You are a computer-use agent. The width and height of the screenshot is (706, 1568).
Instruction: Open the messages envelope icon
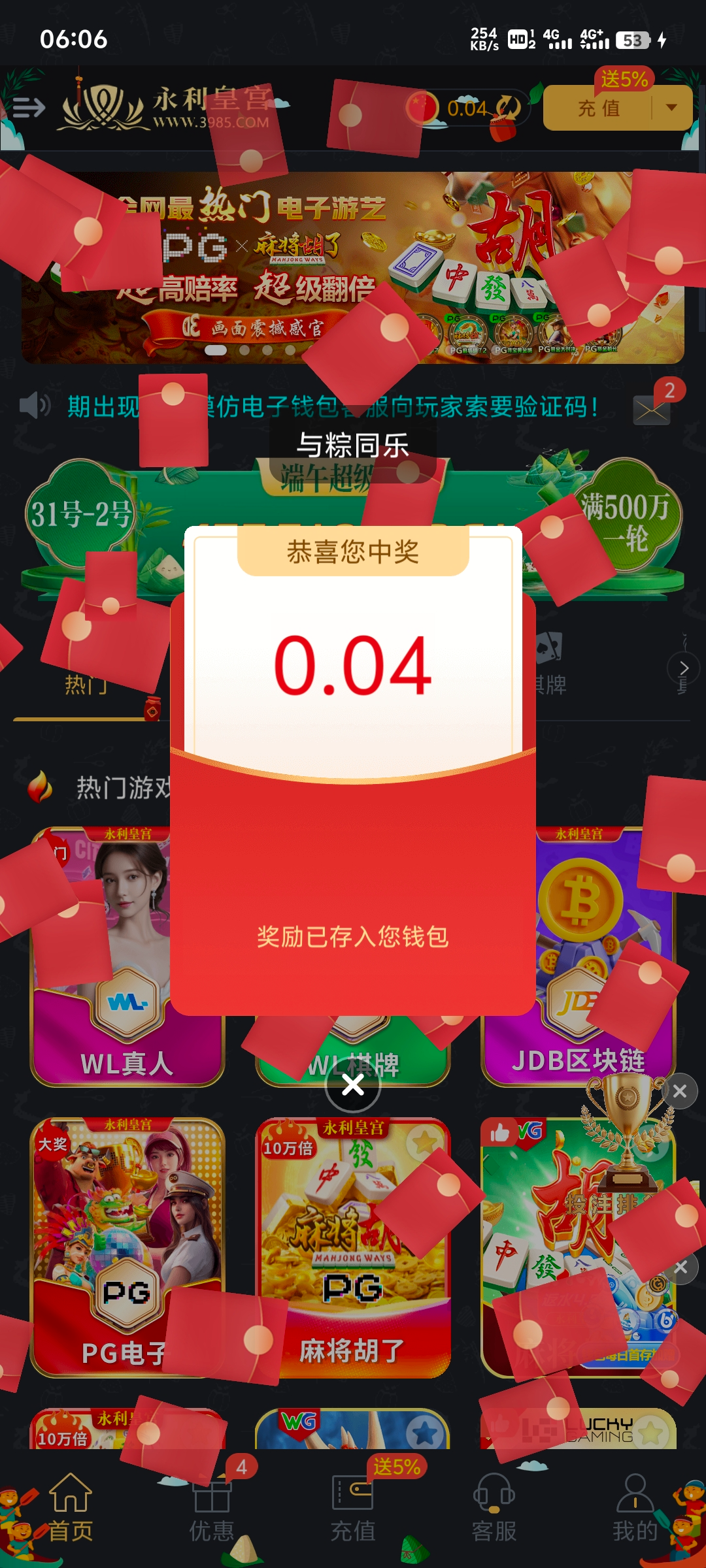[652, 410]
